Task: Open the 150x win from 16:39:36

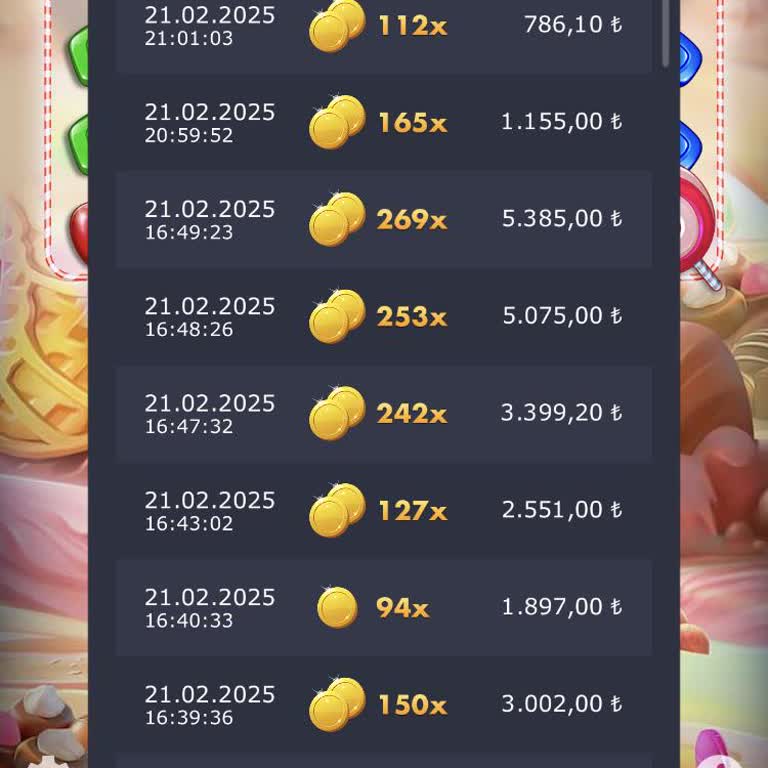Action: tap(384, 704)
